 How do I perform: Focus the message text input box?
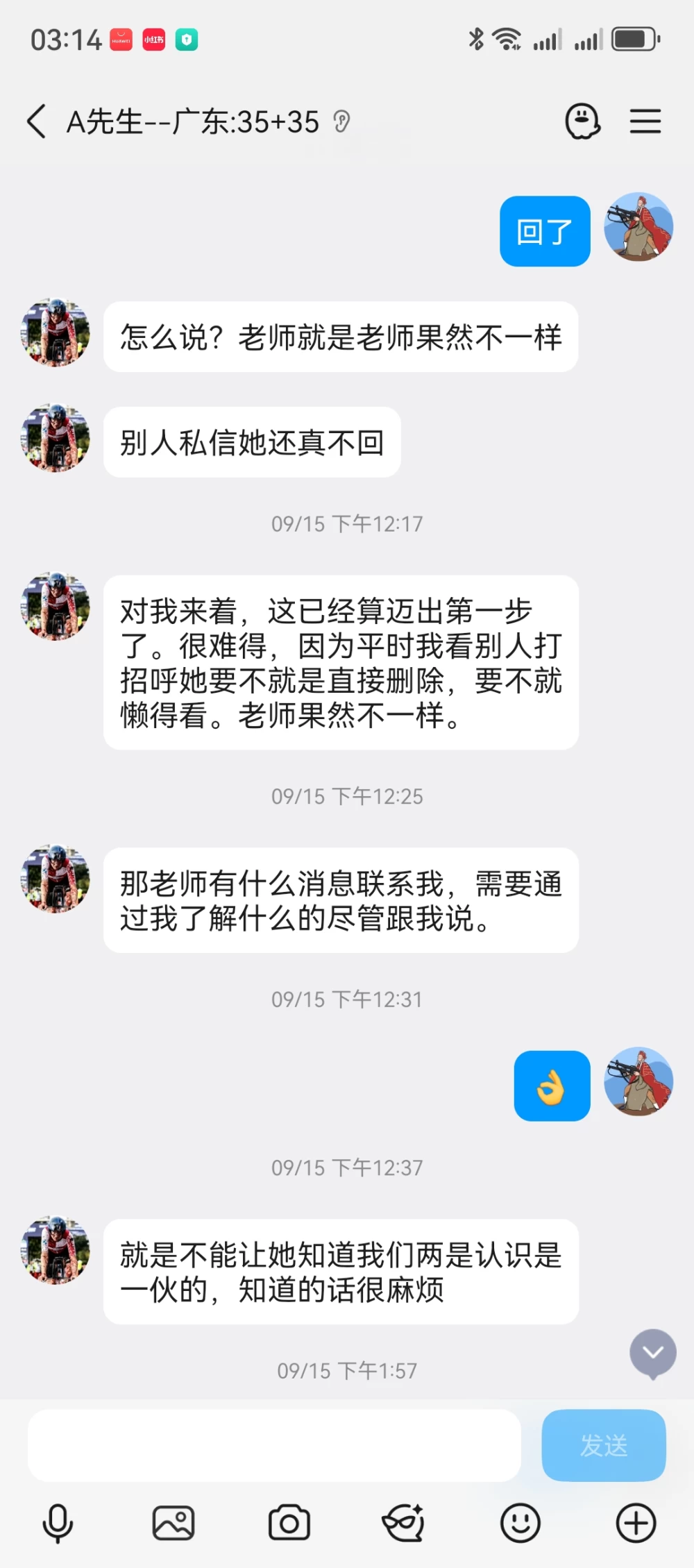274,1446
